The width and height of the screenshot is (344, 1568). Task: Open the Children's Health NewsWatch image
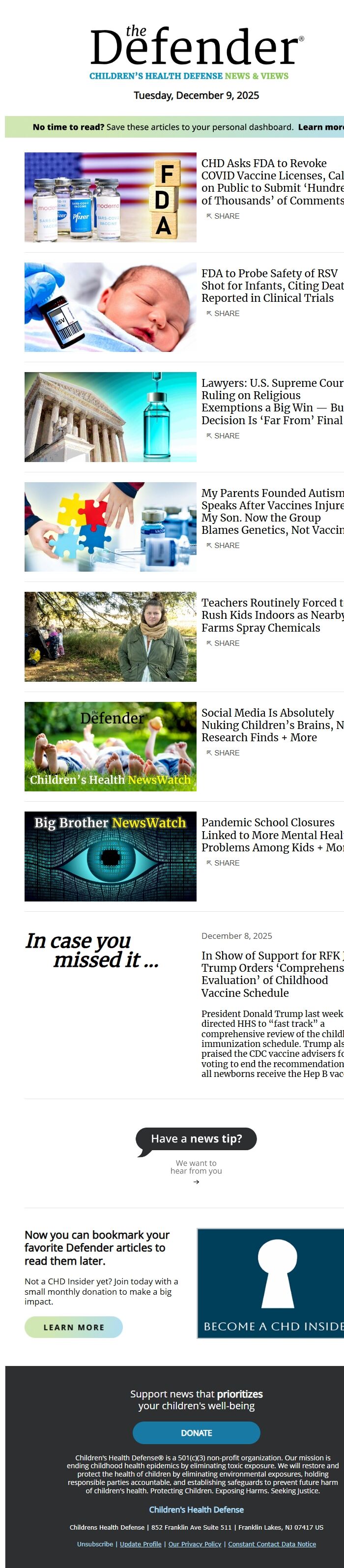(110, 746)
